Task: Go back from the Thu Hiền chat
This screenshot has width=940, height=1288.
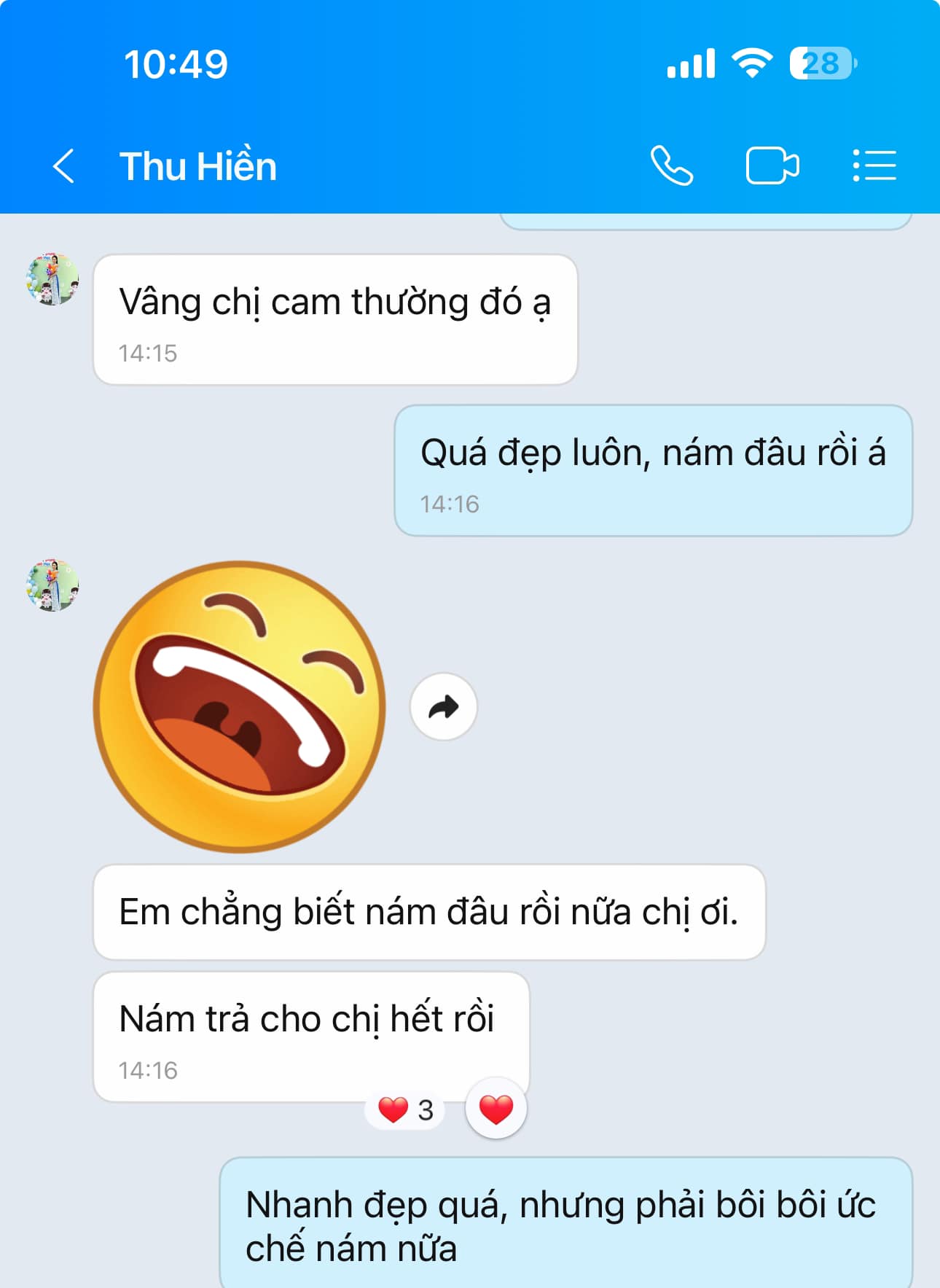Action: pos(64,166)
